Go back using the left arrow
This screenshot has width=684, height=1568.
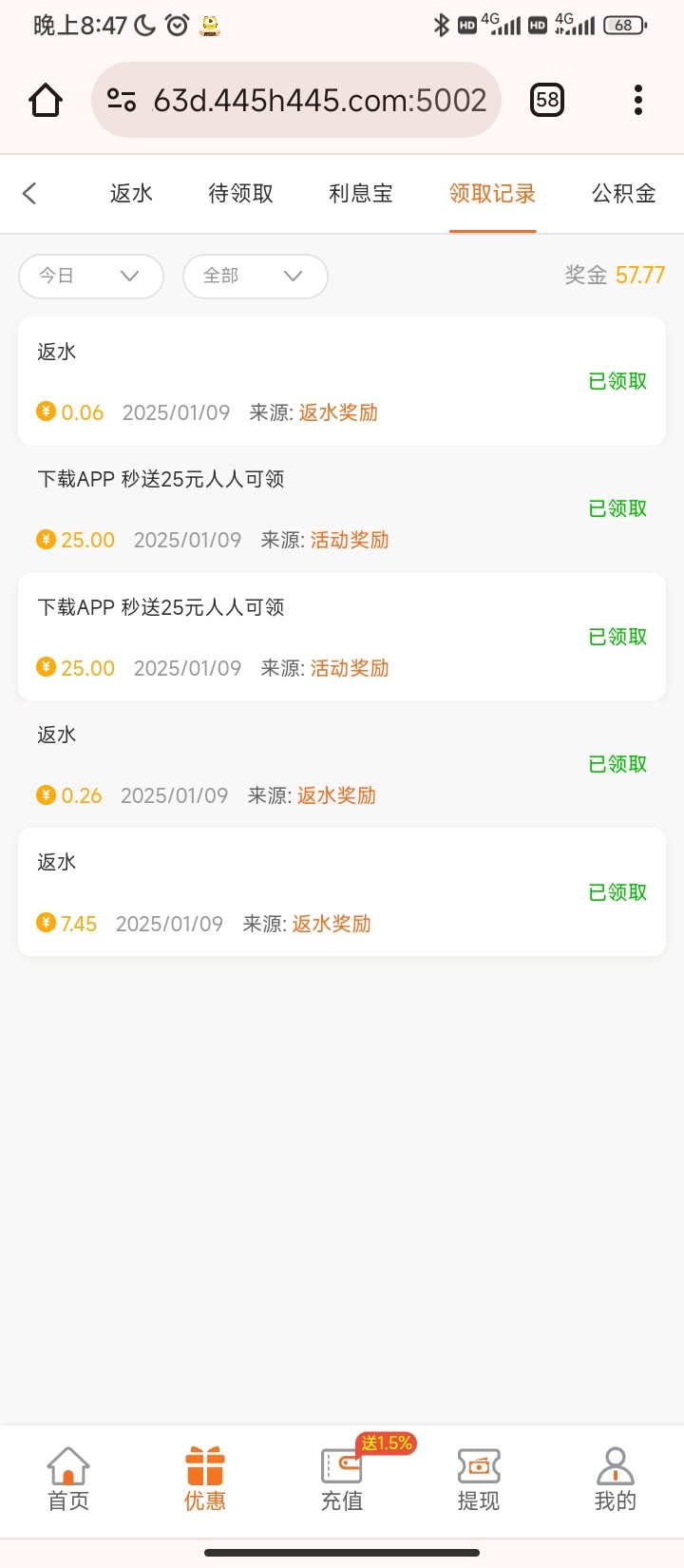[29, 194]
